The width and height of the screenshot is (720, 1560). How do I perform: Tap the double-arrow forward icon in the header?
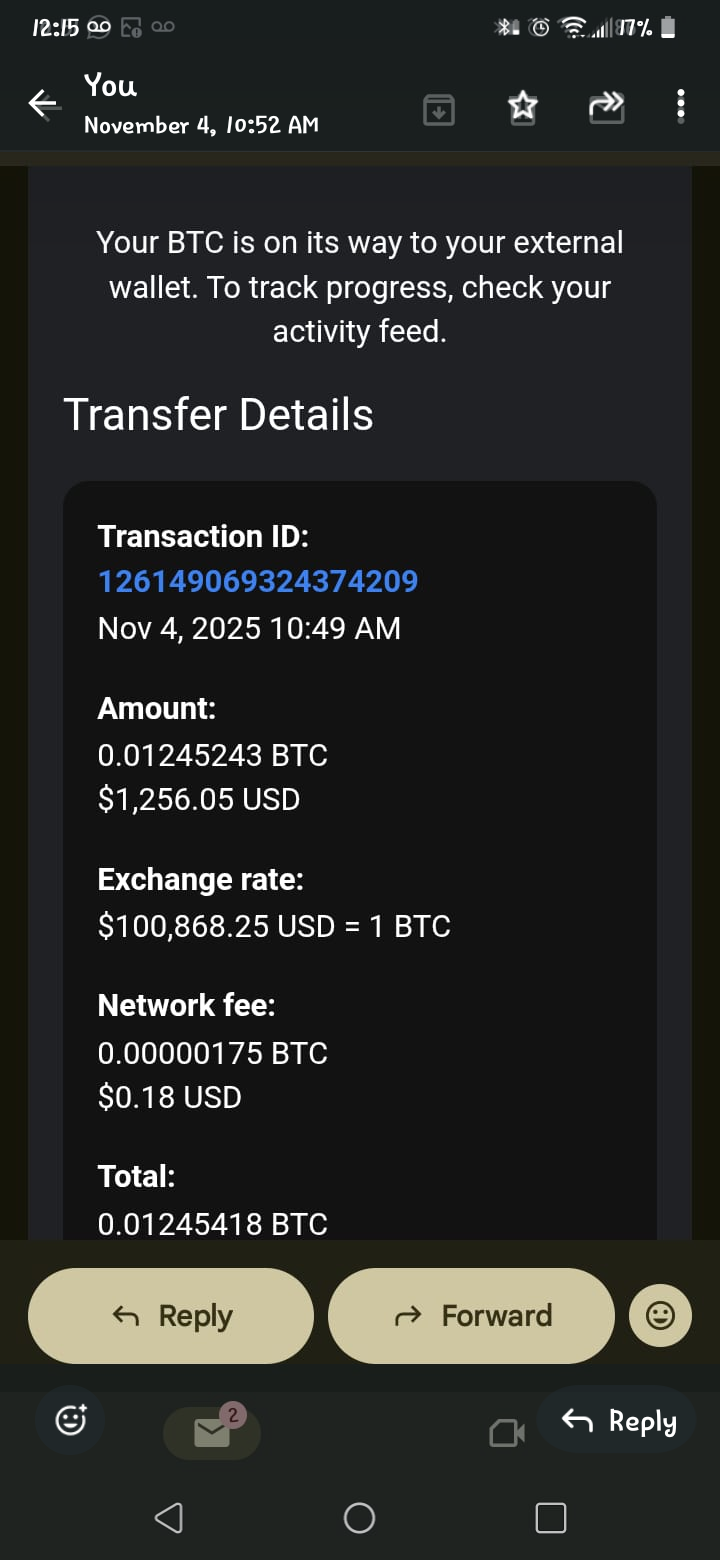(606, 107)
